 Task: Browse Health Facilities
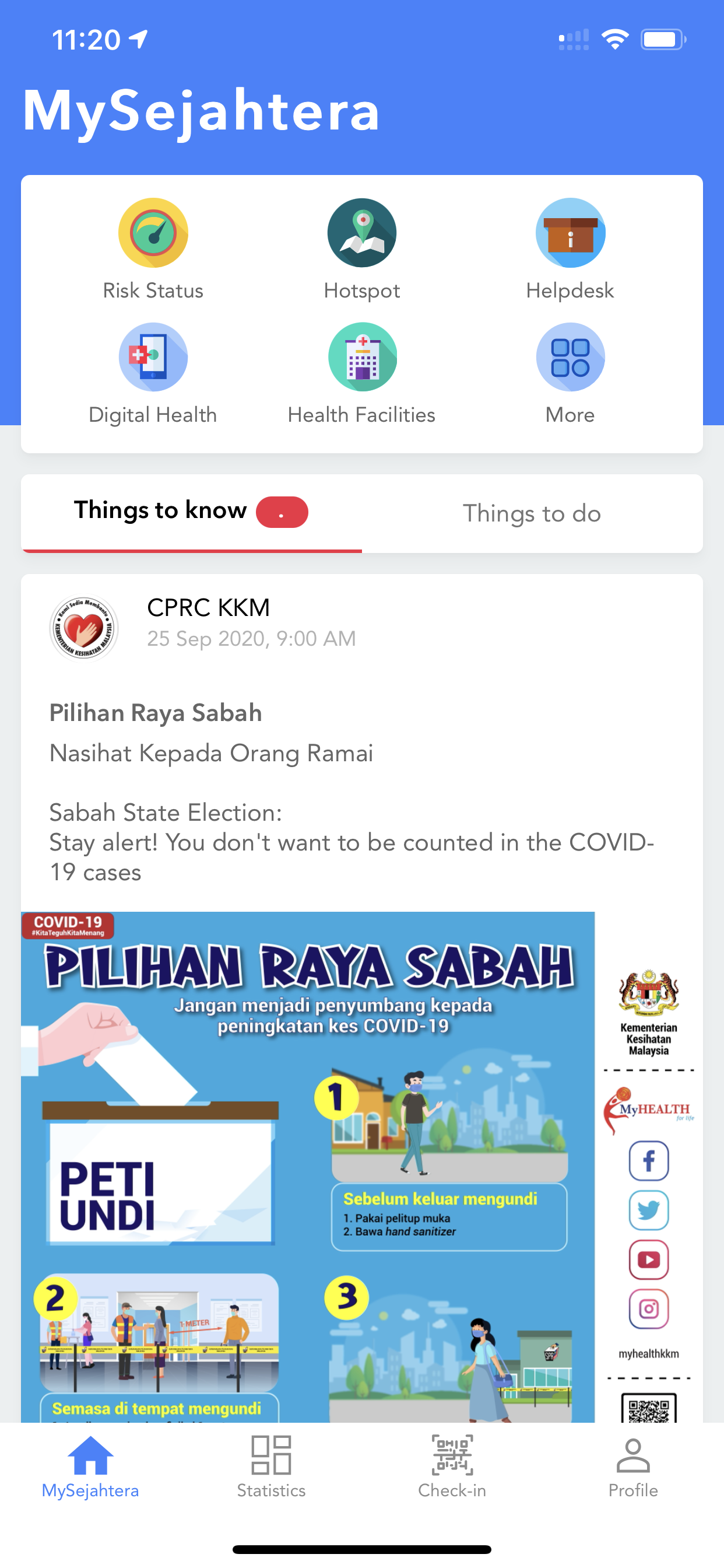click(x=362, y=373)
